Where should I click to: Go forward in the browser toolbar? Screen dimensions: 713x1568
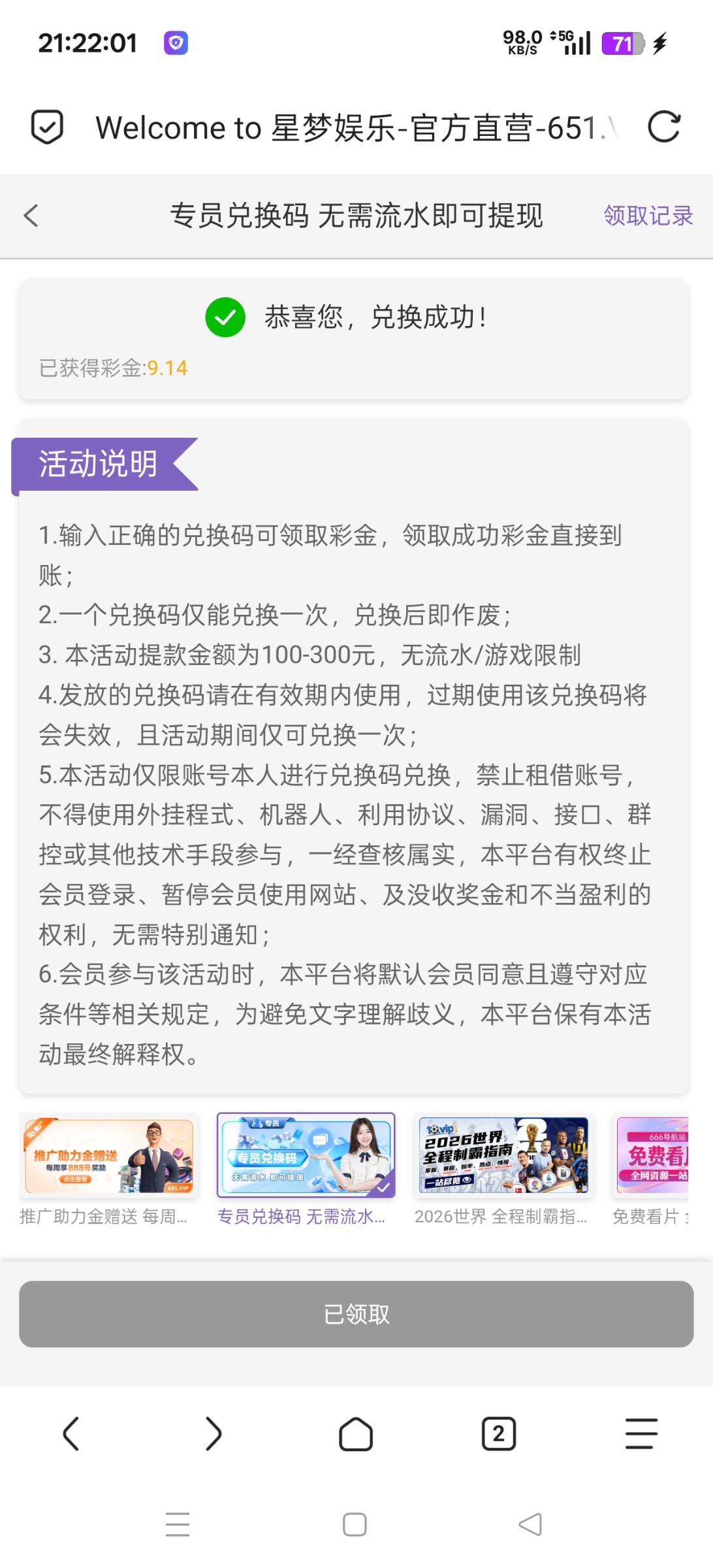tap(214, 1434)
